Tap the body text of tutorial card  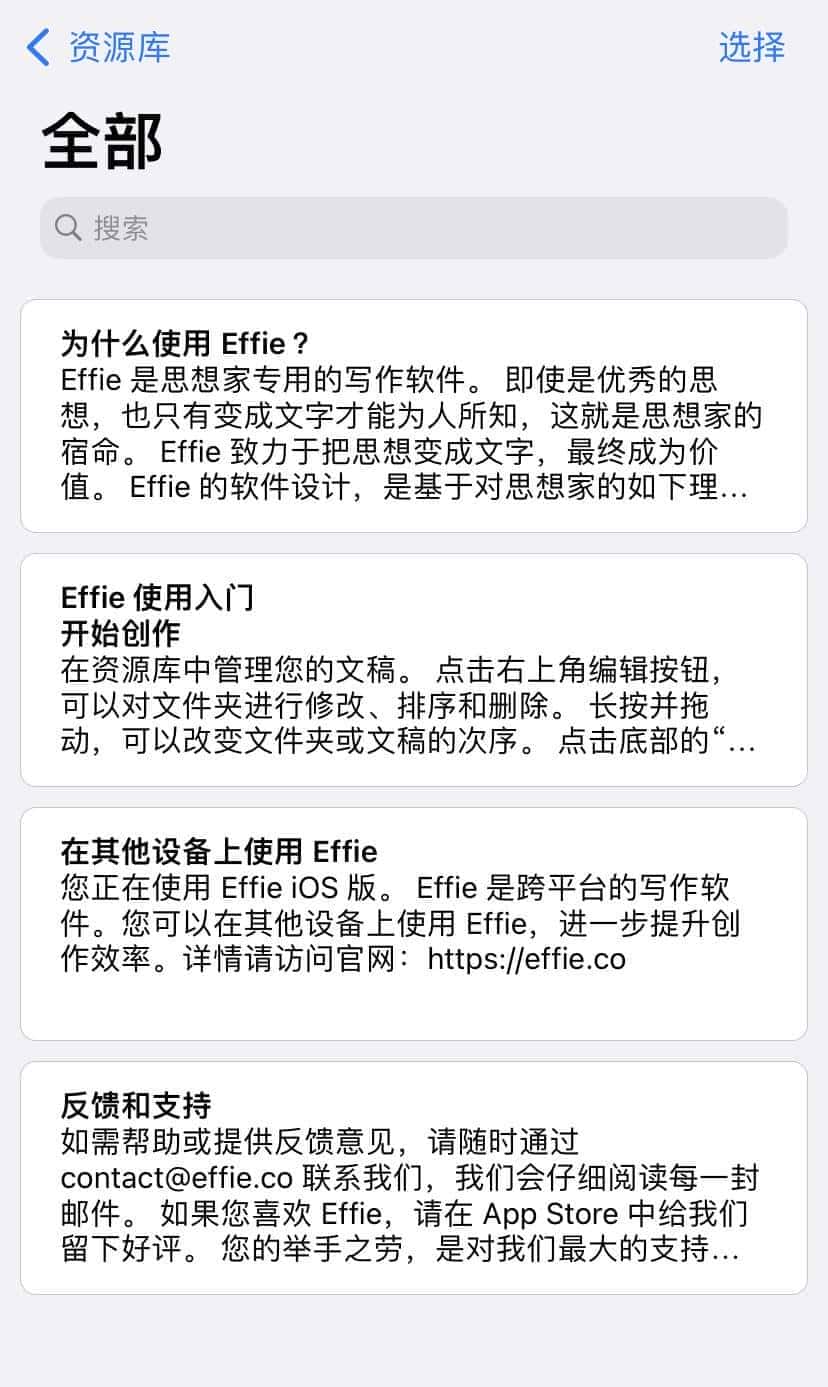[x=400, y=707]
